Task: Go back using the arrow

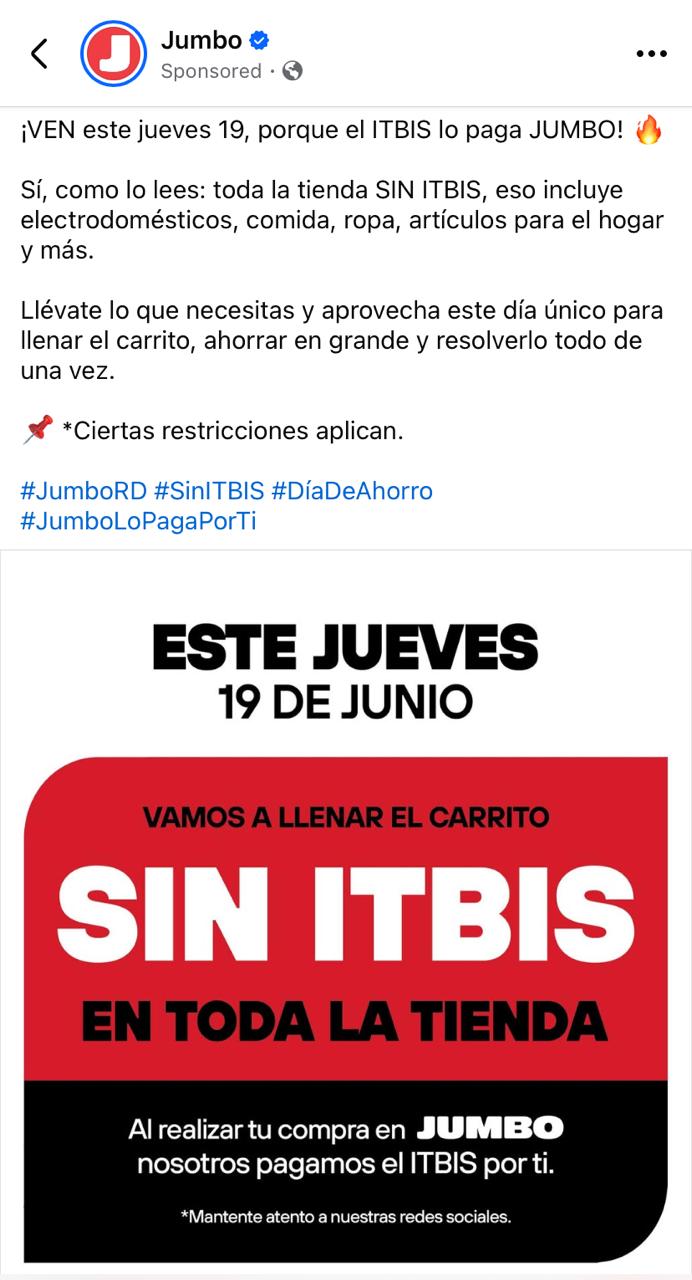Action: tap(39, 54)
